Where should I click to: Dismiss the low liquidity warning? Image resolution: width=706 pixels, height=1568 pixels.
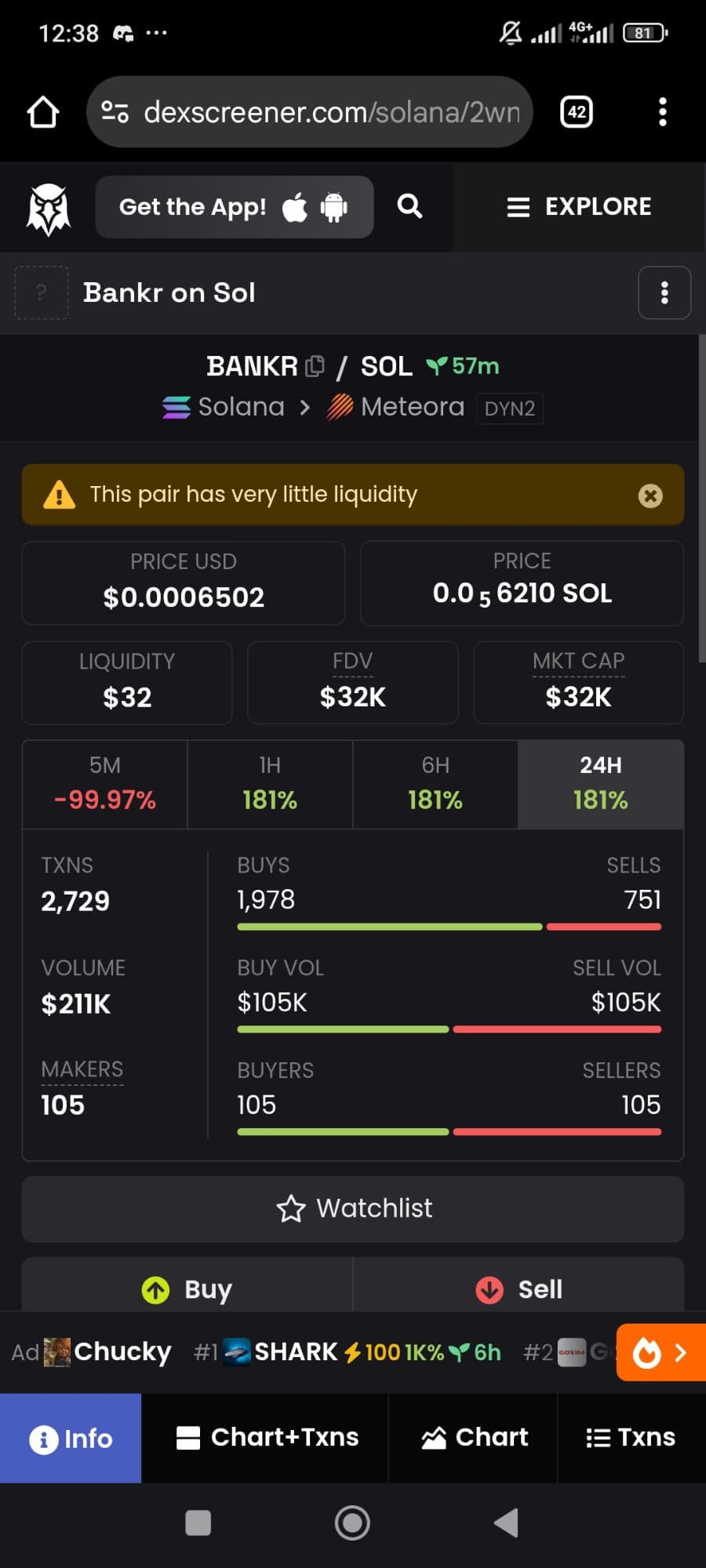(650, 495)
